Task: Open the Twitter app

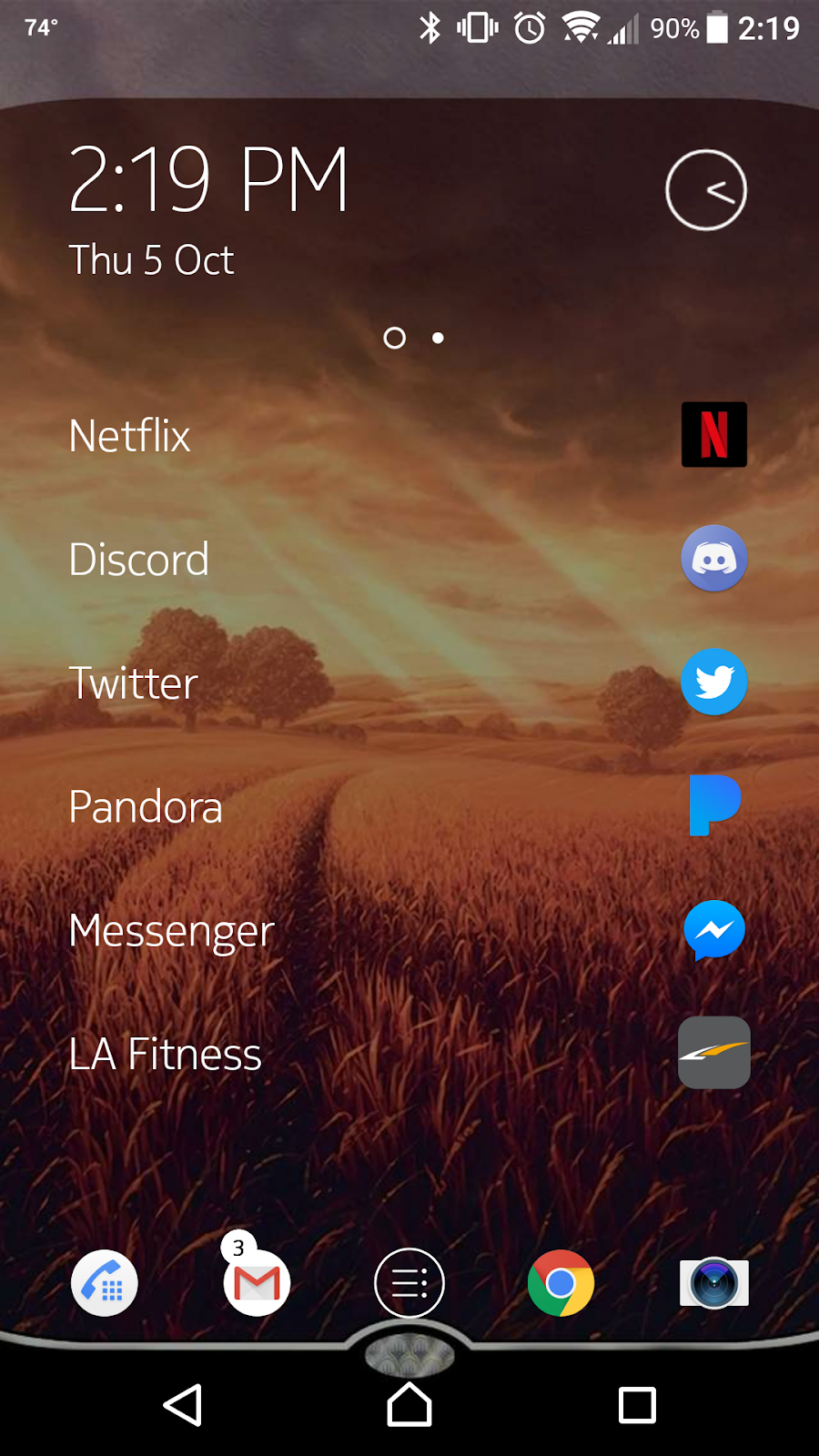Action: [x=713, y=682]
